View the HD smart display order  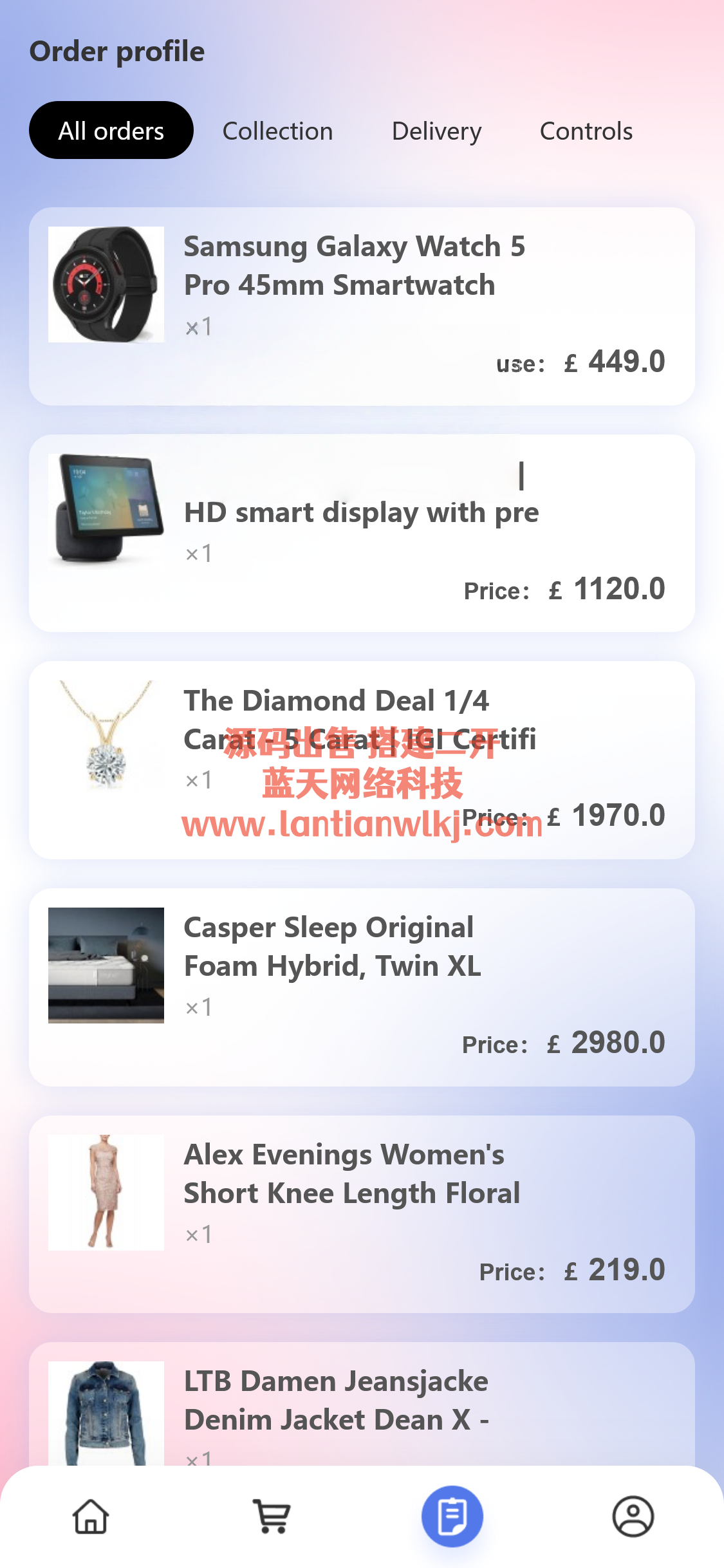pyautogui.click(x=361, y=533)
